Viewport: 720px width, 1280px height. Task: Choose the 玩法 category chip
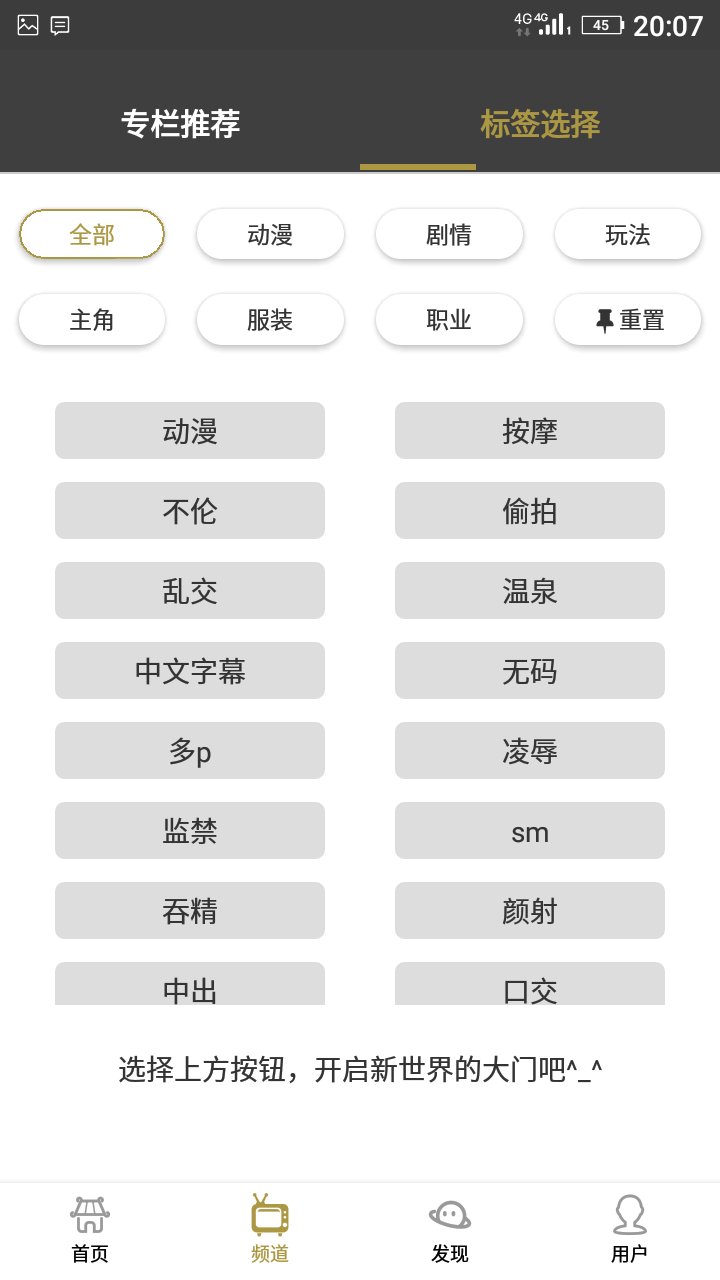click(x=628, y=234)
